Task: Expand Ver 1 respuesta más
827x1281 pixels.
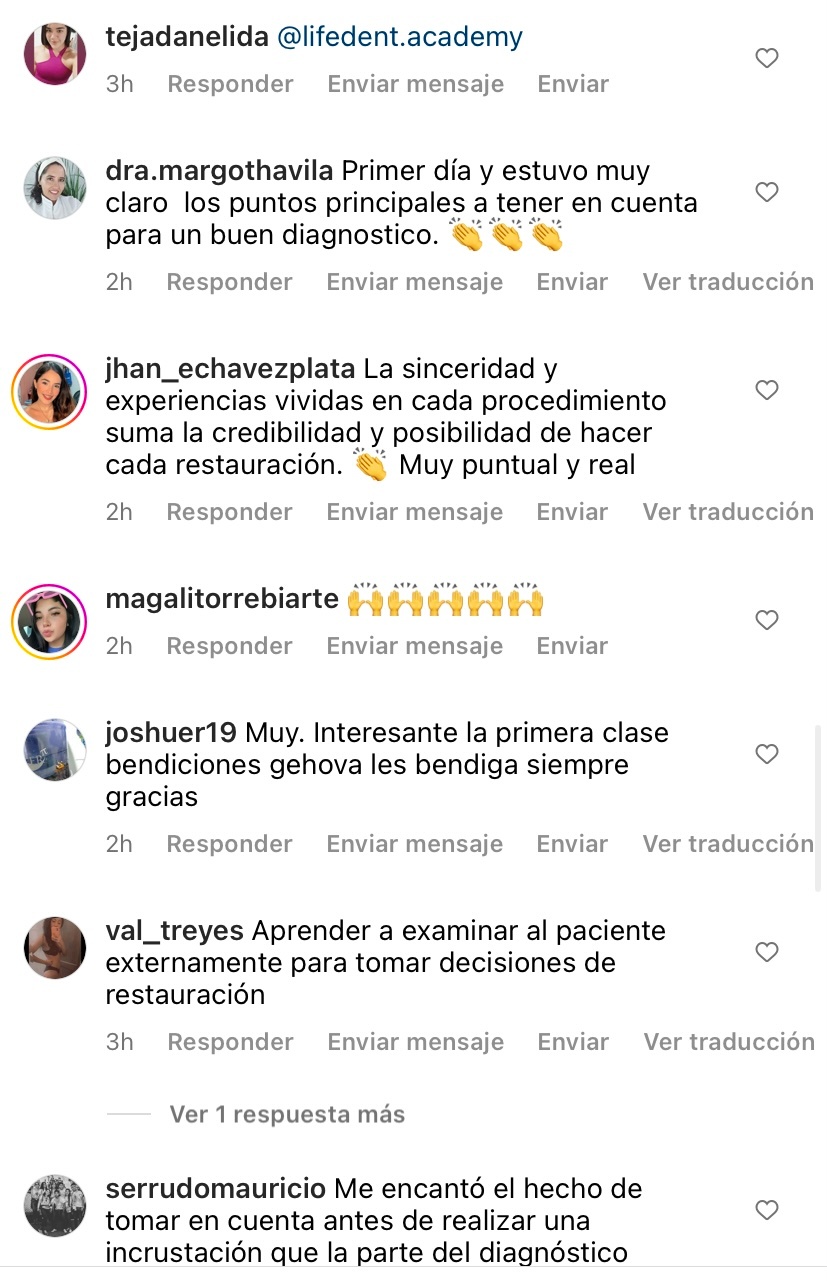Action: 287,1114
